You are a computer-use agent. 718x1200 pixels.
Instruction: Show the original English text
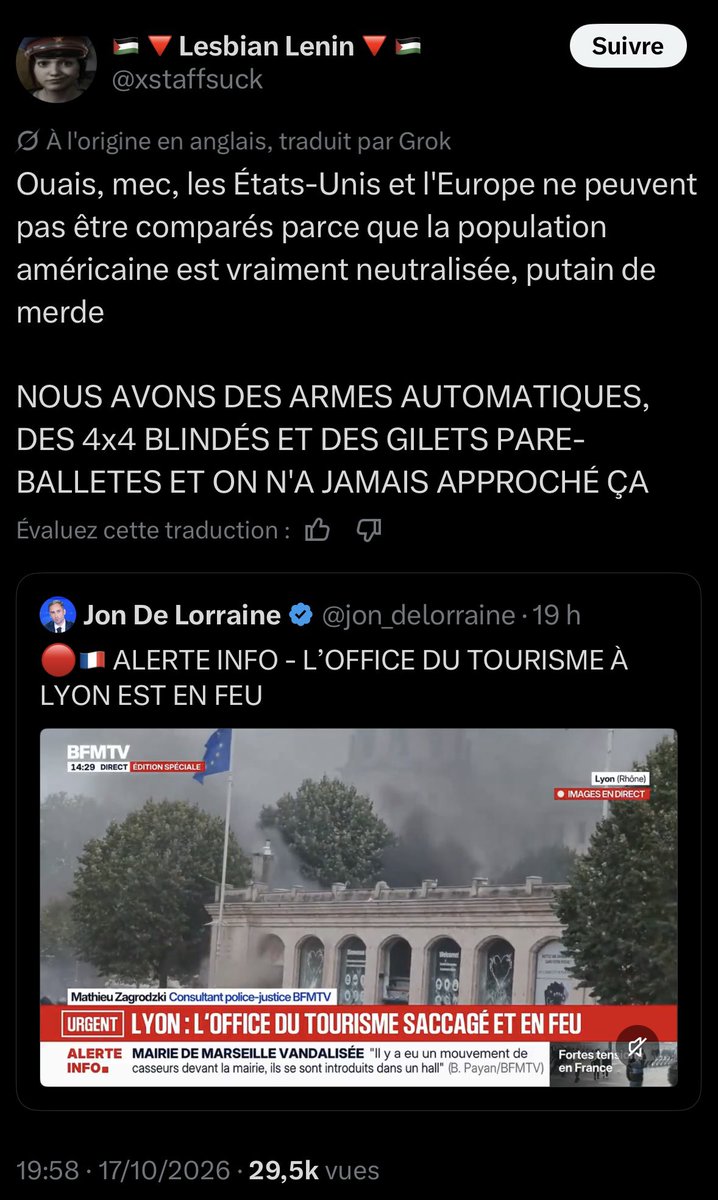(x=235, y=142)
